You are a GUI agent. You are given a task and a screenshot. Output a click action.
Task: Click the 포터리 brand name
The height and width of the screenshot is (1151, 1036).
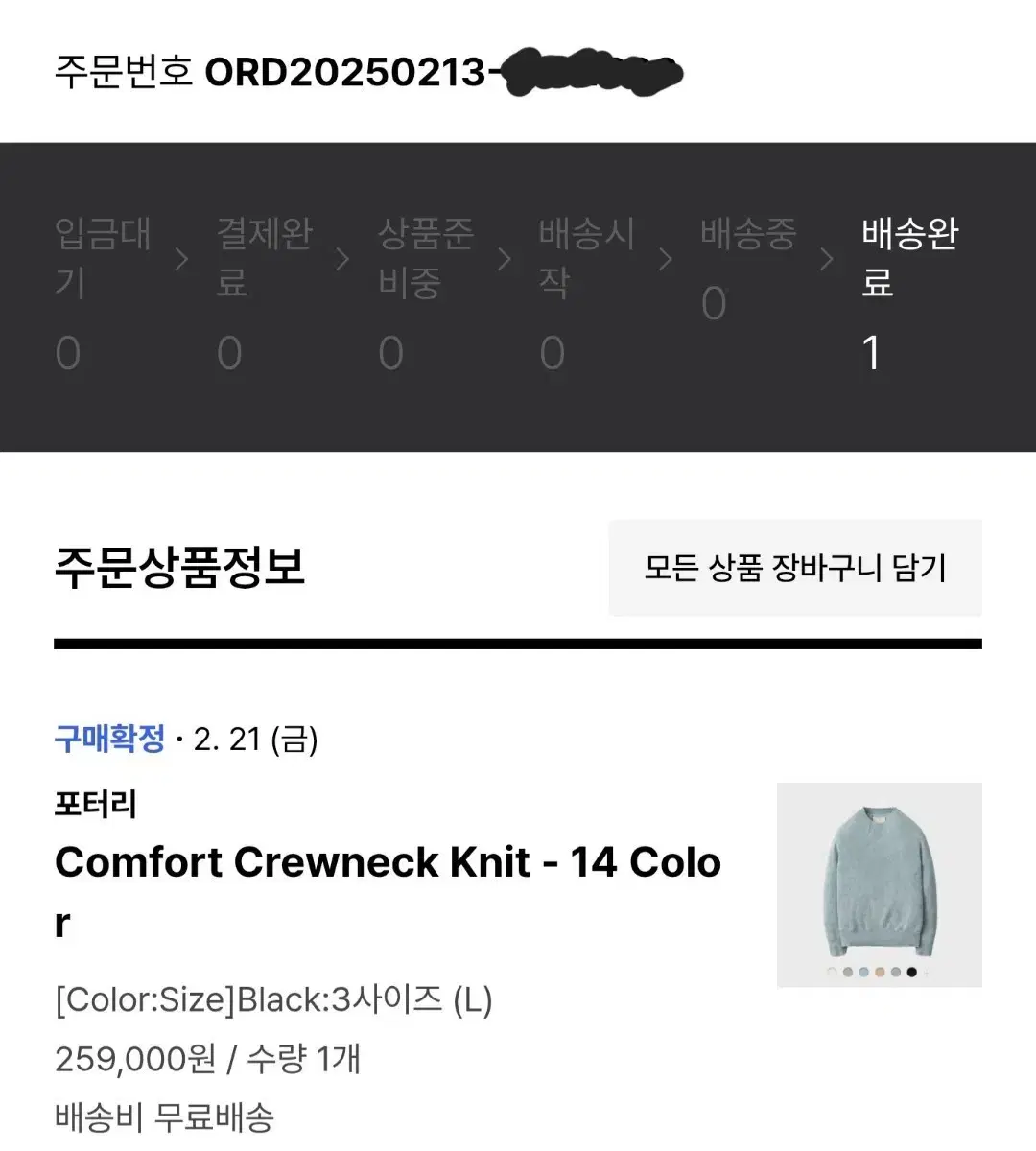(96, 804)
